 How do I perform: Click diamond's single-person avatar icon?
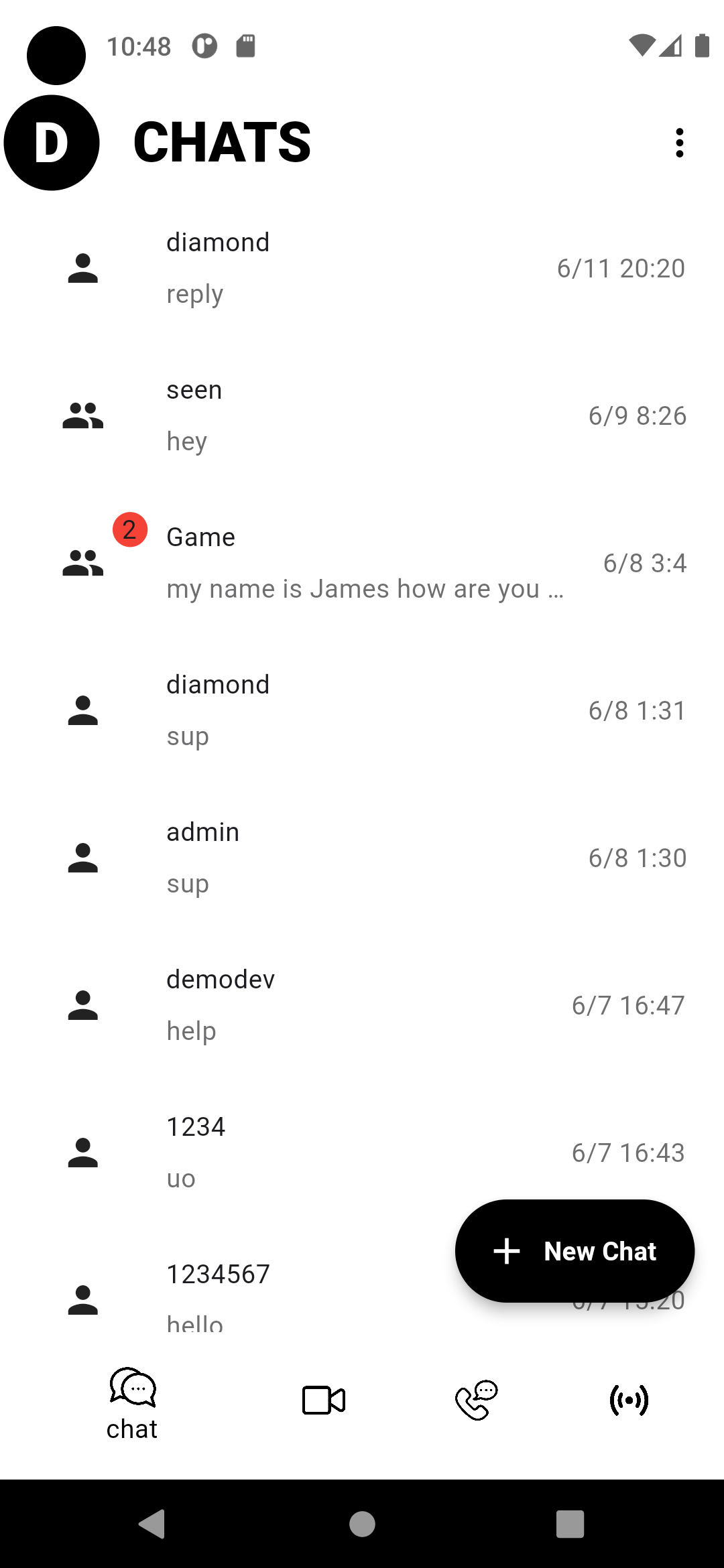pyautogui.click(x=82, y=268)
